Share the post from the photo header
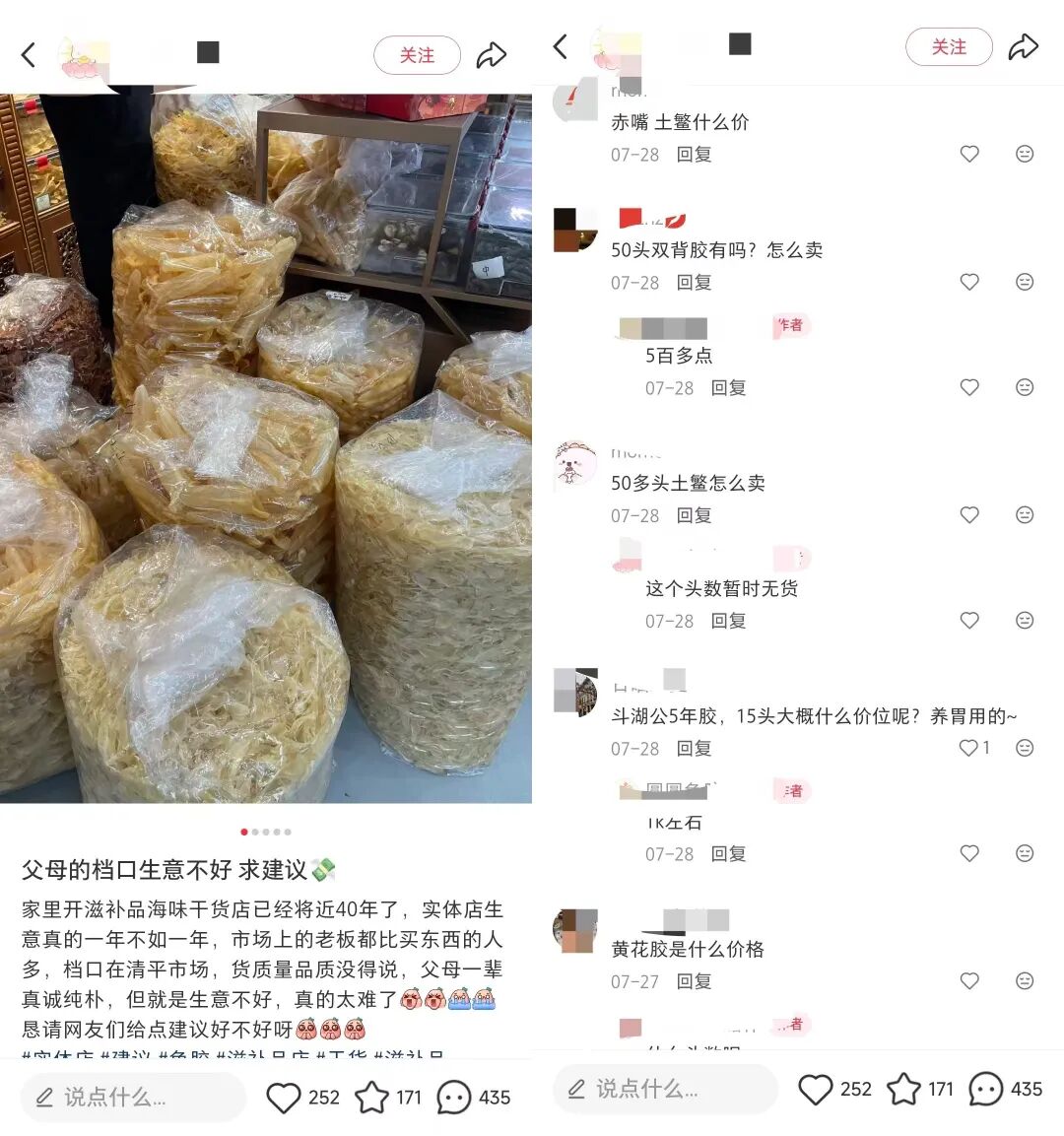This screenshot has height=1136, width=1064. click(491, 55)
